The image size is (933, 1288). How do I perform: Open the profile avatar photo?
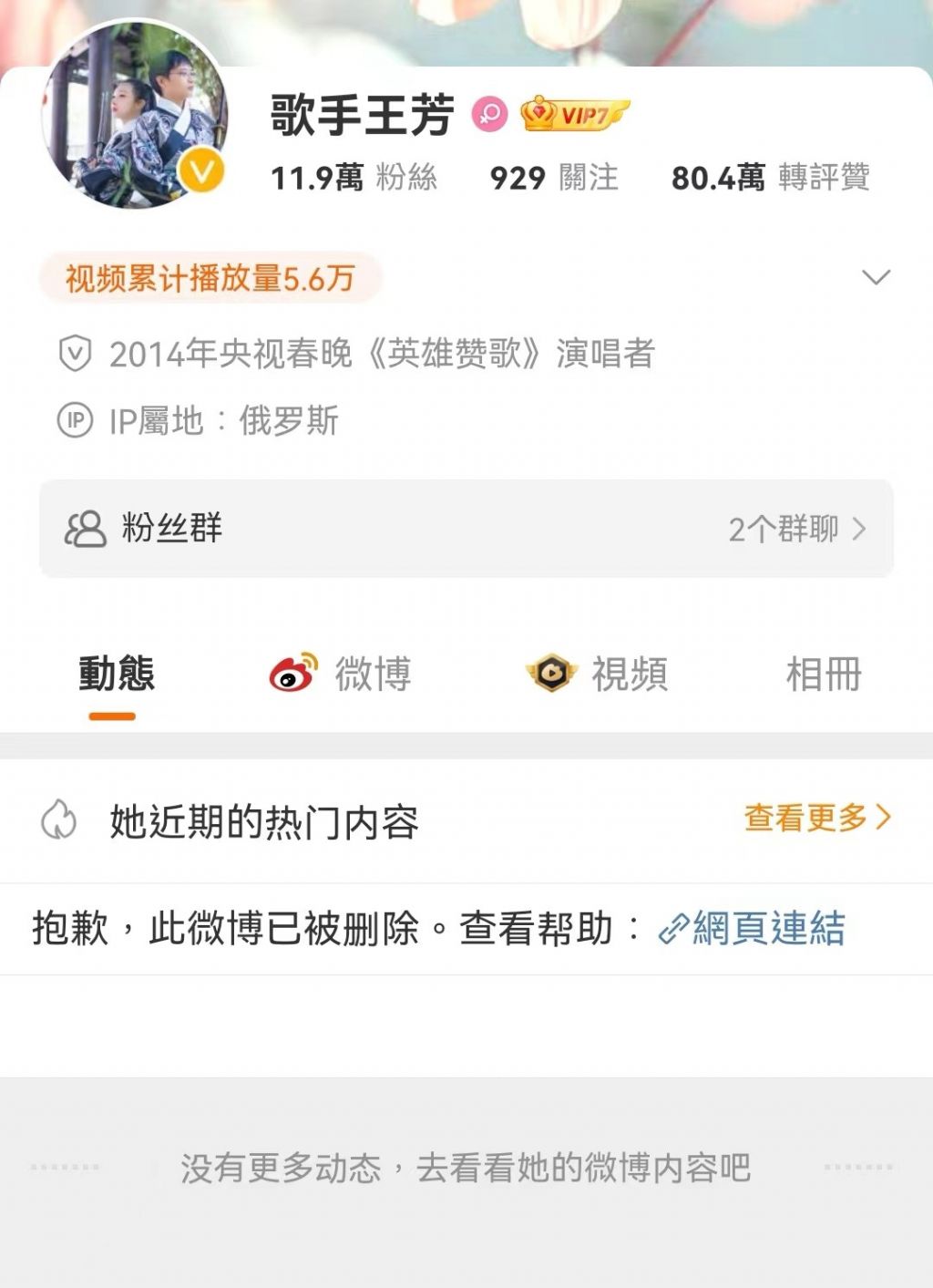click(135, 115)
